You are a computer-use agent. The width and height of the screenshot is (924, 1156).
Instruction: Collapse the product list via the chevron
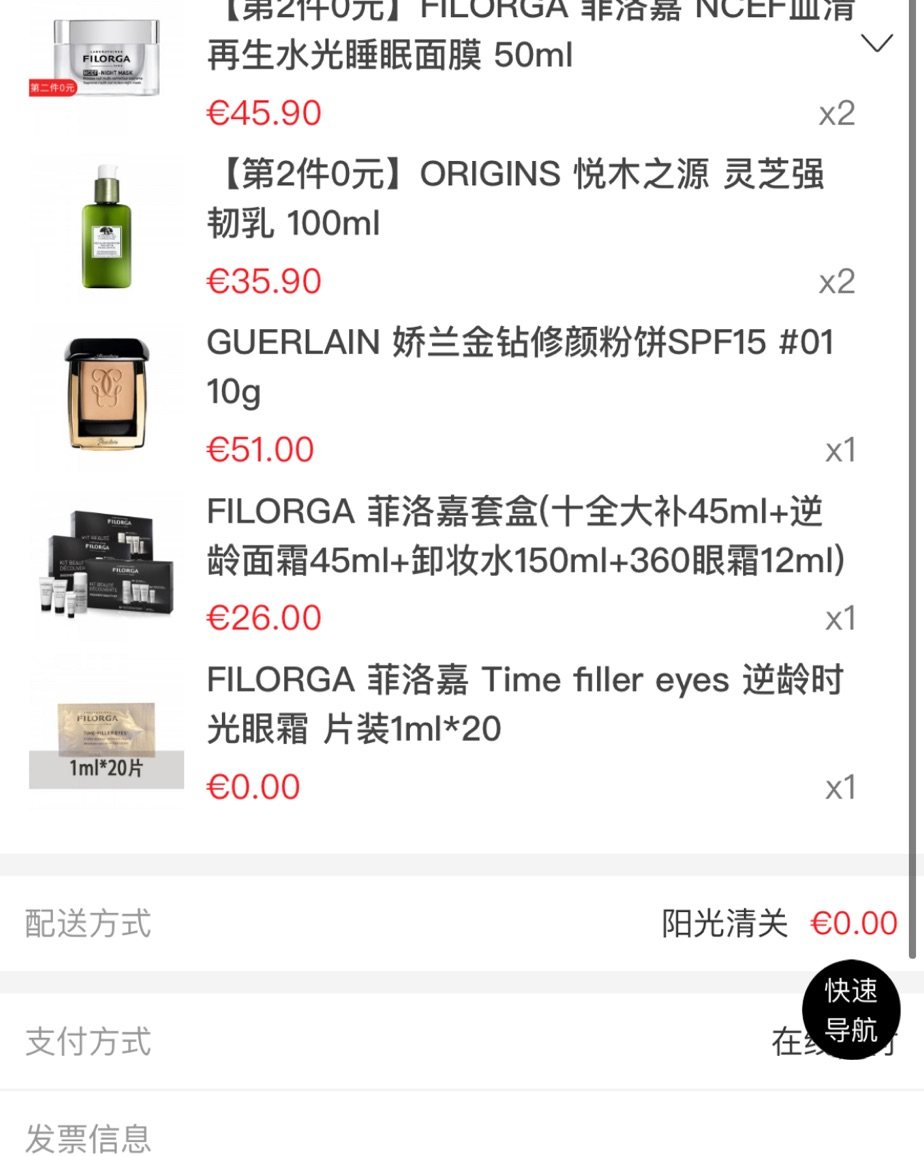877,42
